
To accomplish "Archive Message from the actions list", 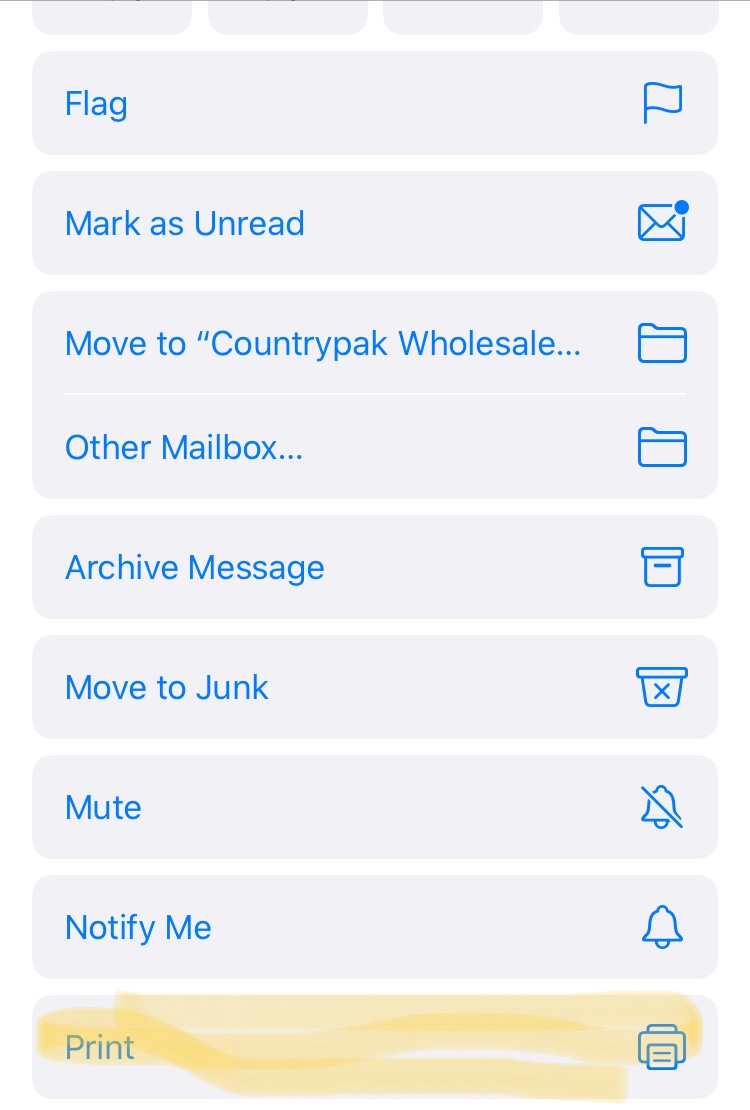I will 374,567.
